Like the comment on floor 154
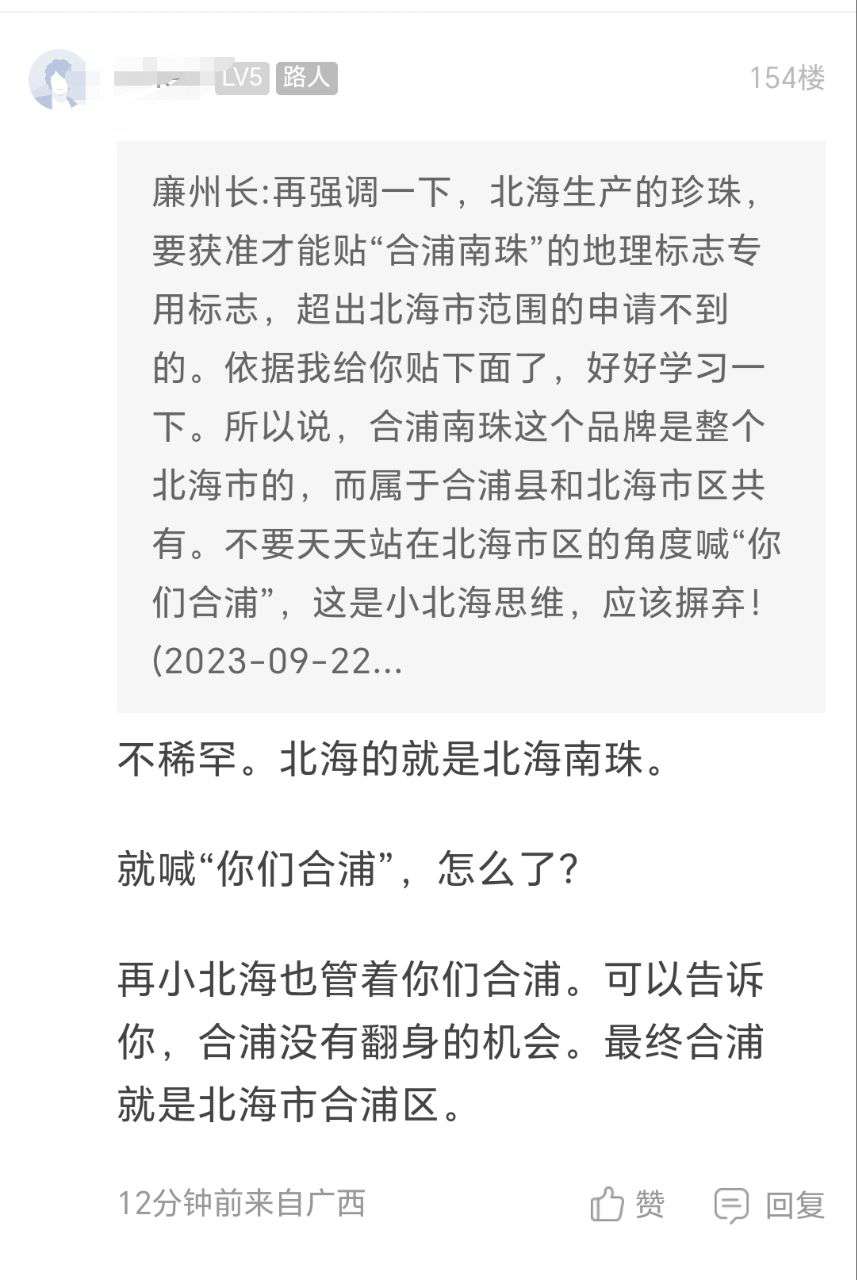 click(x=627, y=1204)
